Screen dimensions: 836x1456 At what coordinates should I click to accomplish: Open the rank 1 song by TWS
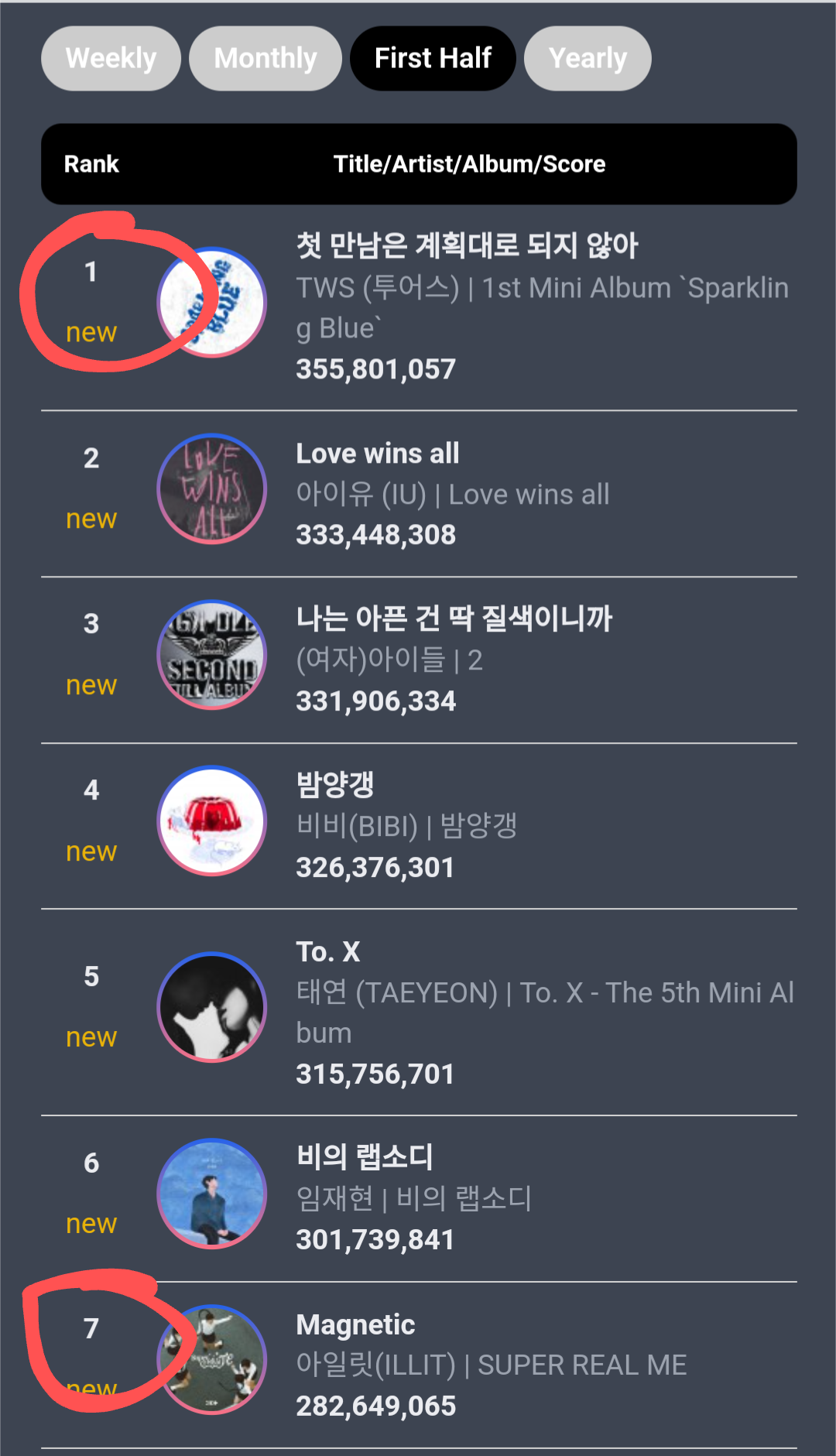(x=467, y=246)
